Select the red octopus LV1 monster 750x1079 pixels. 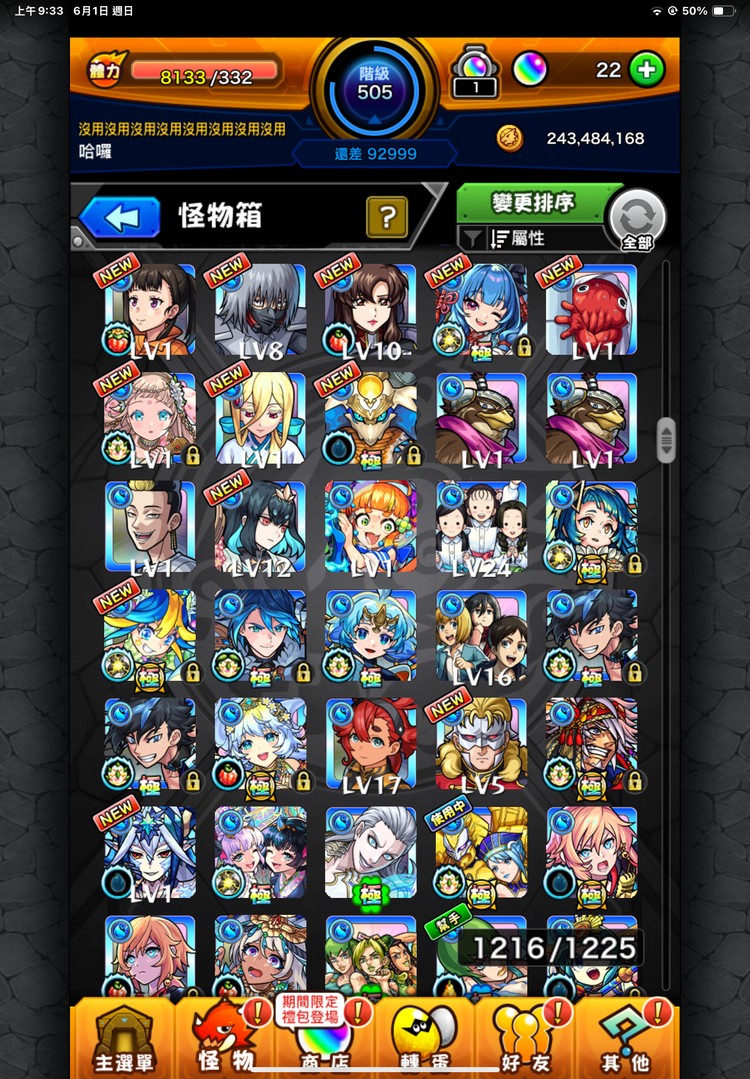592,309
